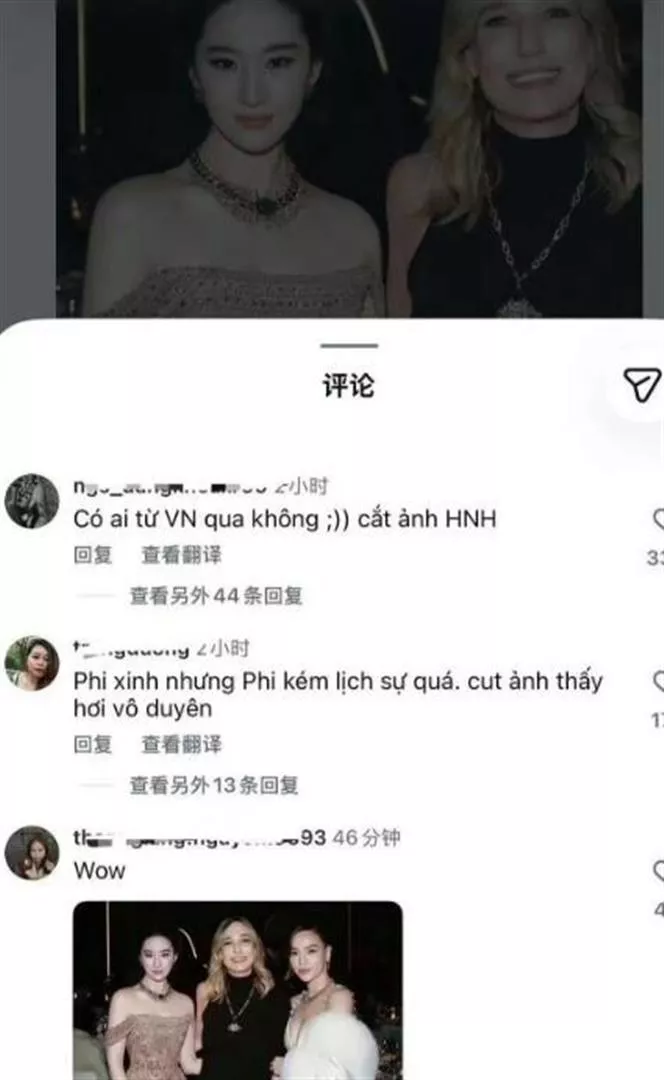Like the 'Wow' comment
Screen dimensions: 664x1080
(658, 871)
